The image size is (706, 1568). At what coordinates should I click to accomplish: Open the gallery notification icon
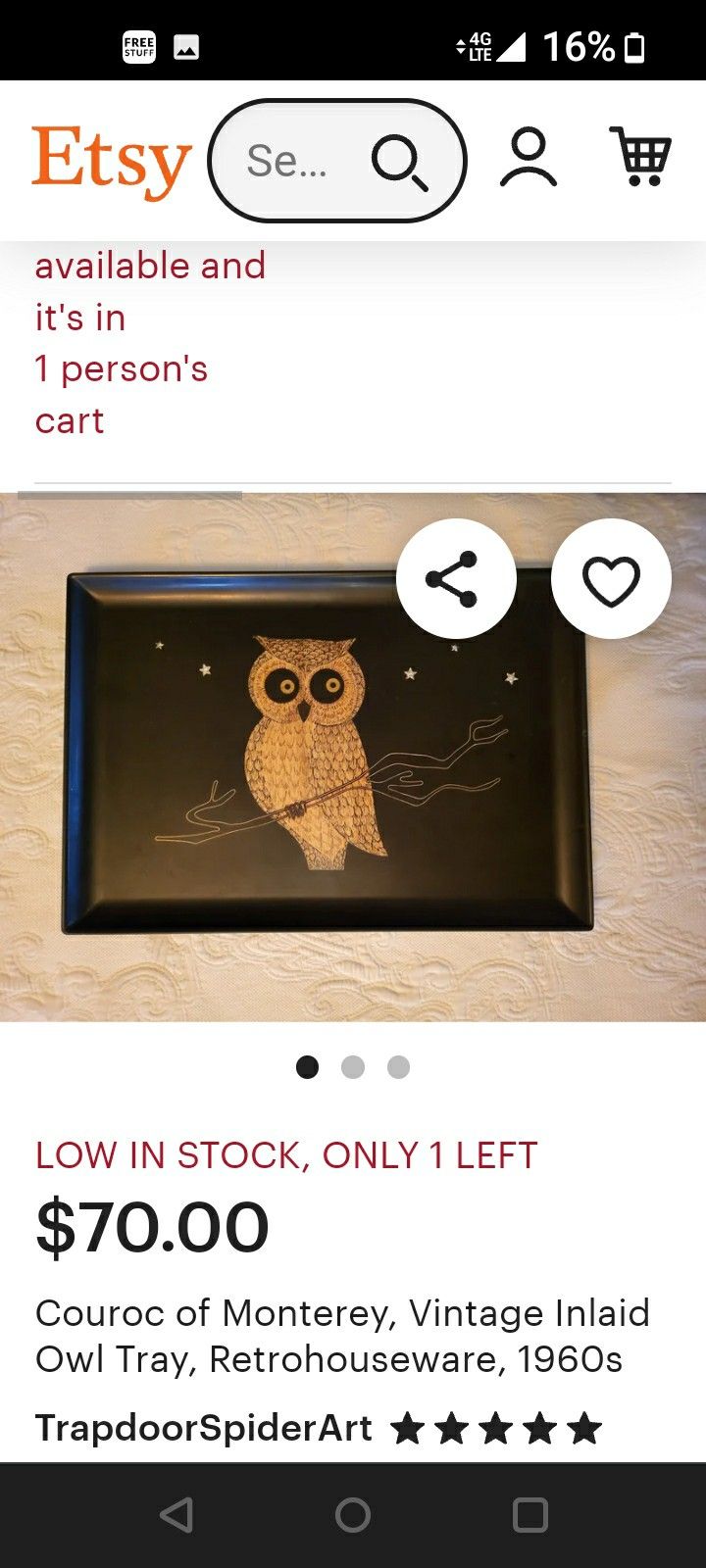pos(186,45)
